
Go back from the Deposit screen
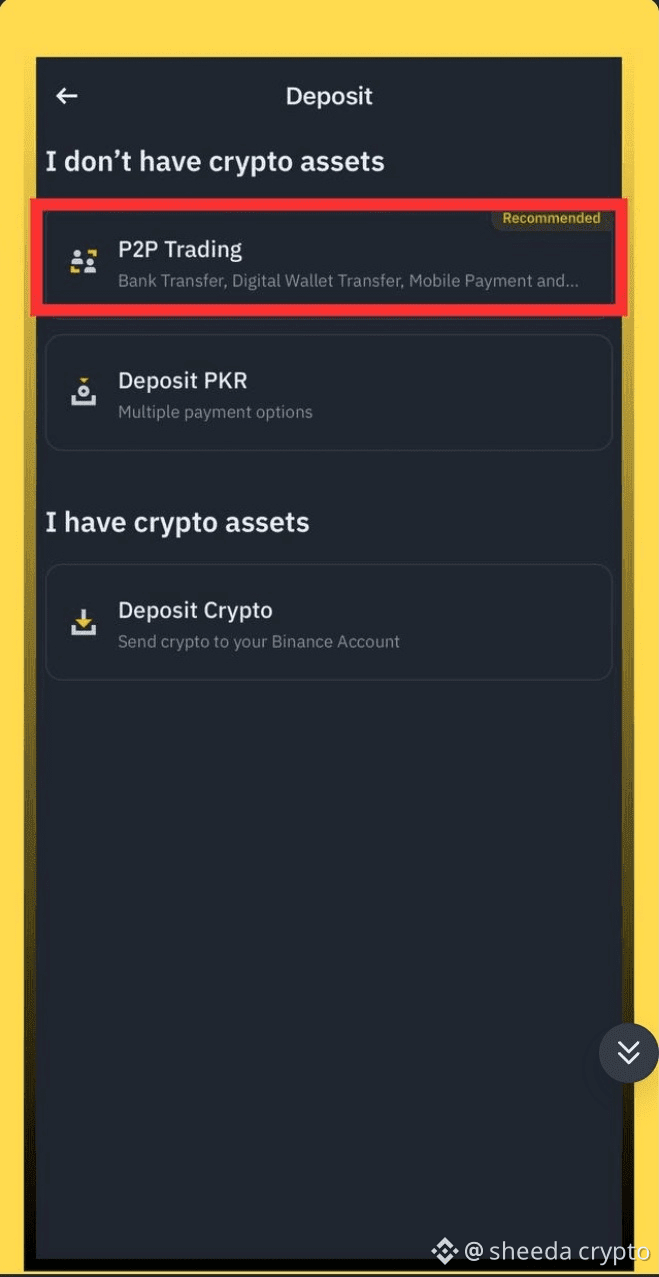coord(67,96)
